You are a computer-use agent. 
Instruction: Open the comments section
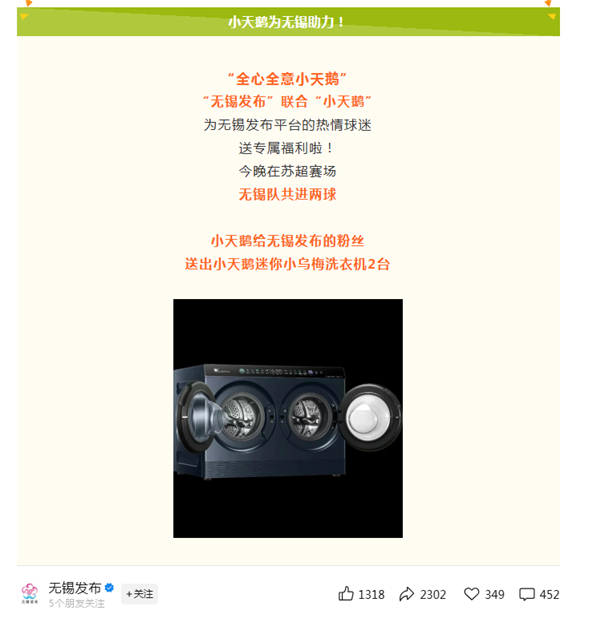click(527, 594)
